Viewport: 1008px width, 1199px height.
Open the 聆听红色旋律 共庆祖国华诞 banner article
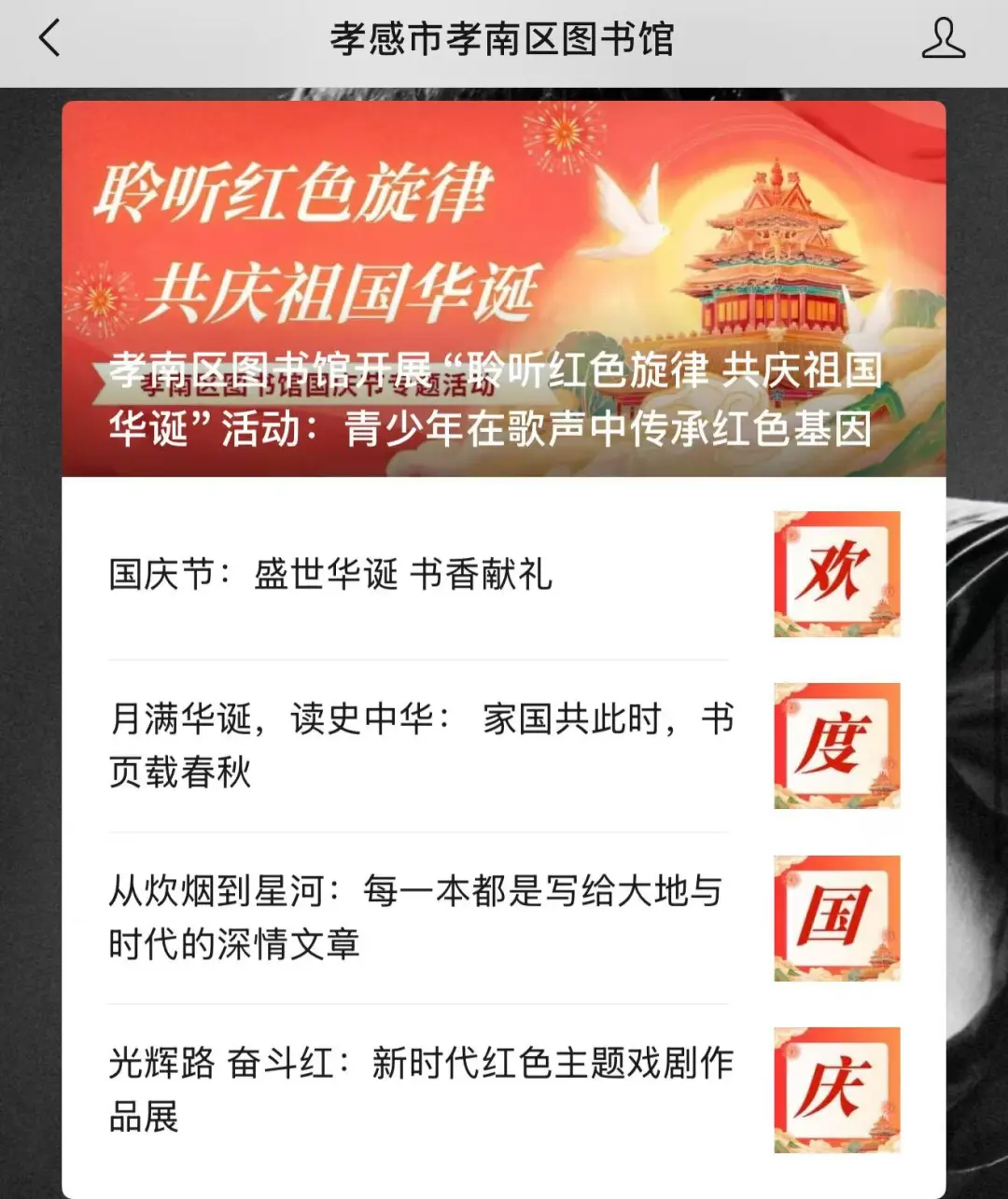[503, 289]
